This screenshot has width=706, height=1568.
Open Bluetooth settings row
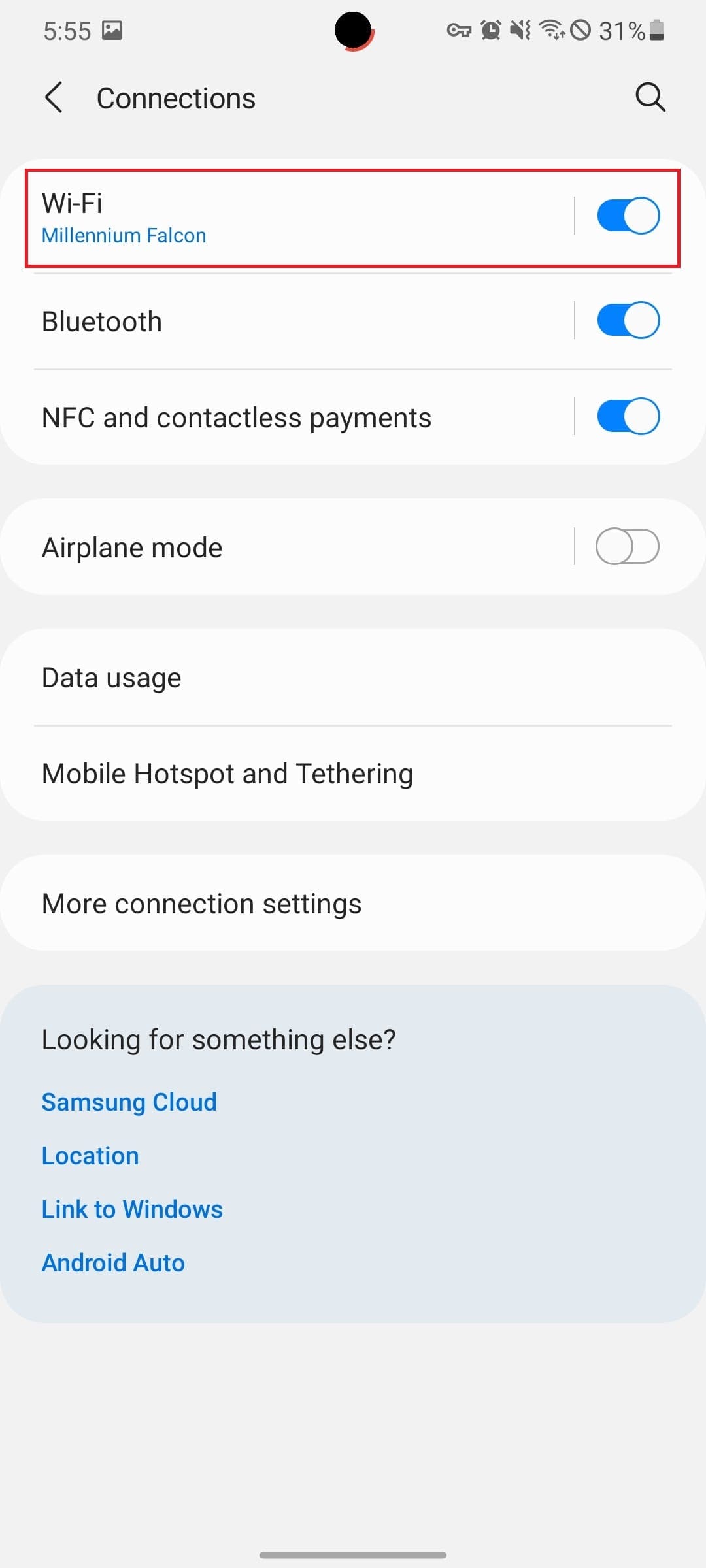coord(261,321)
